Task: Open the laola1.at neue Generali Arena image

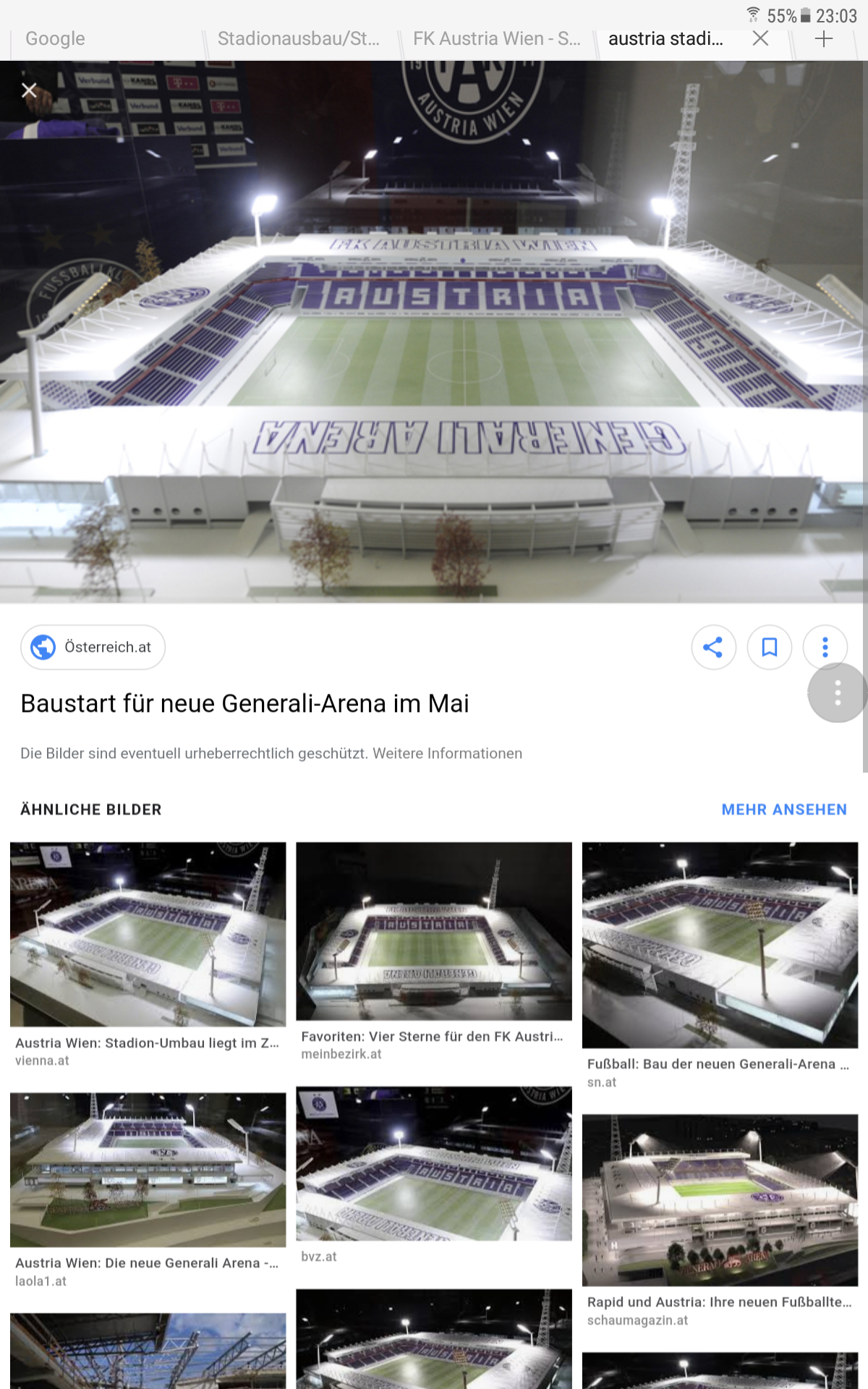Action: tap(148, 1170)
